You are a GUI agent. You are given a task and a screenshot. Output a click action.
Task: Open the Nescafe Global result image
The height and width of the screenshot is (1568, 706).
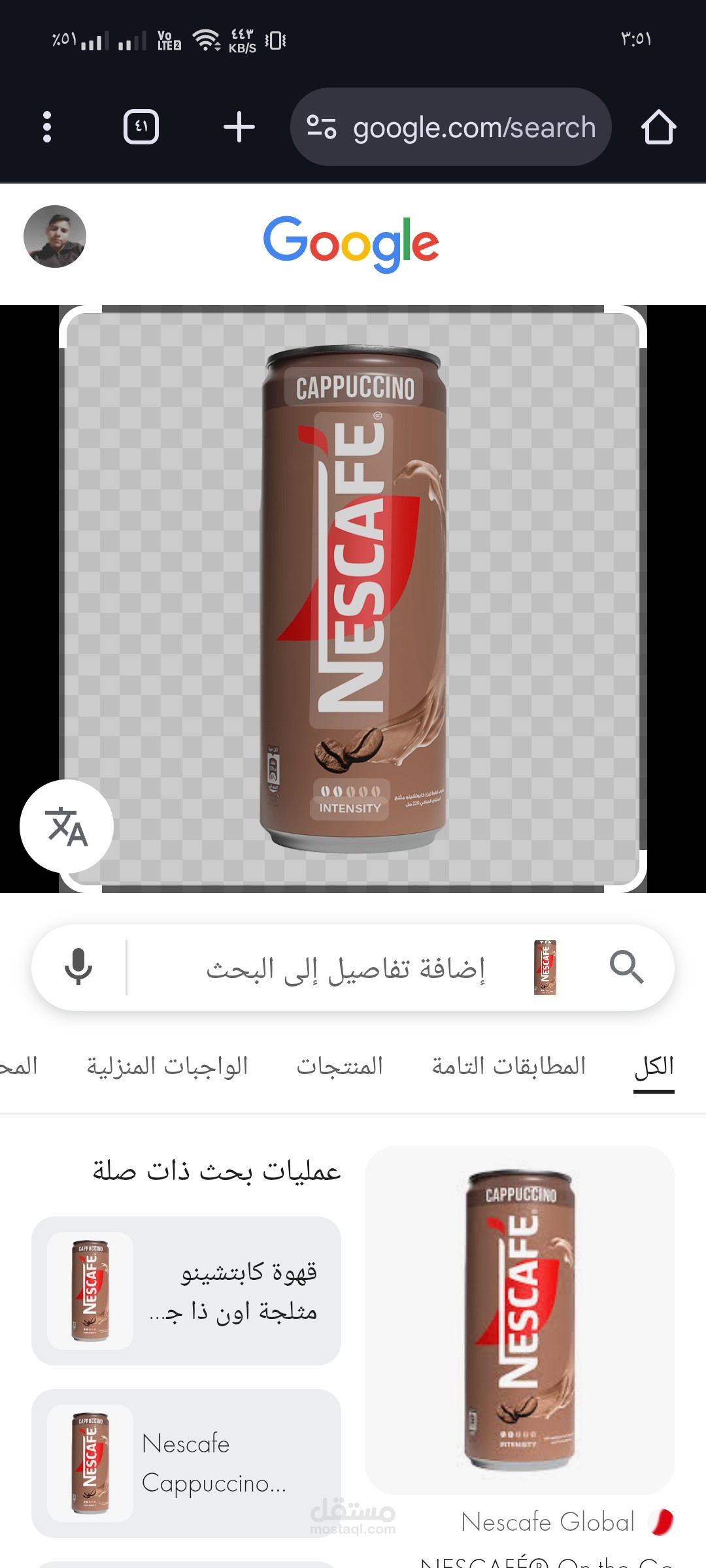520,1320
